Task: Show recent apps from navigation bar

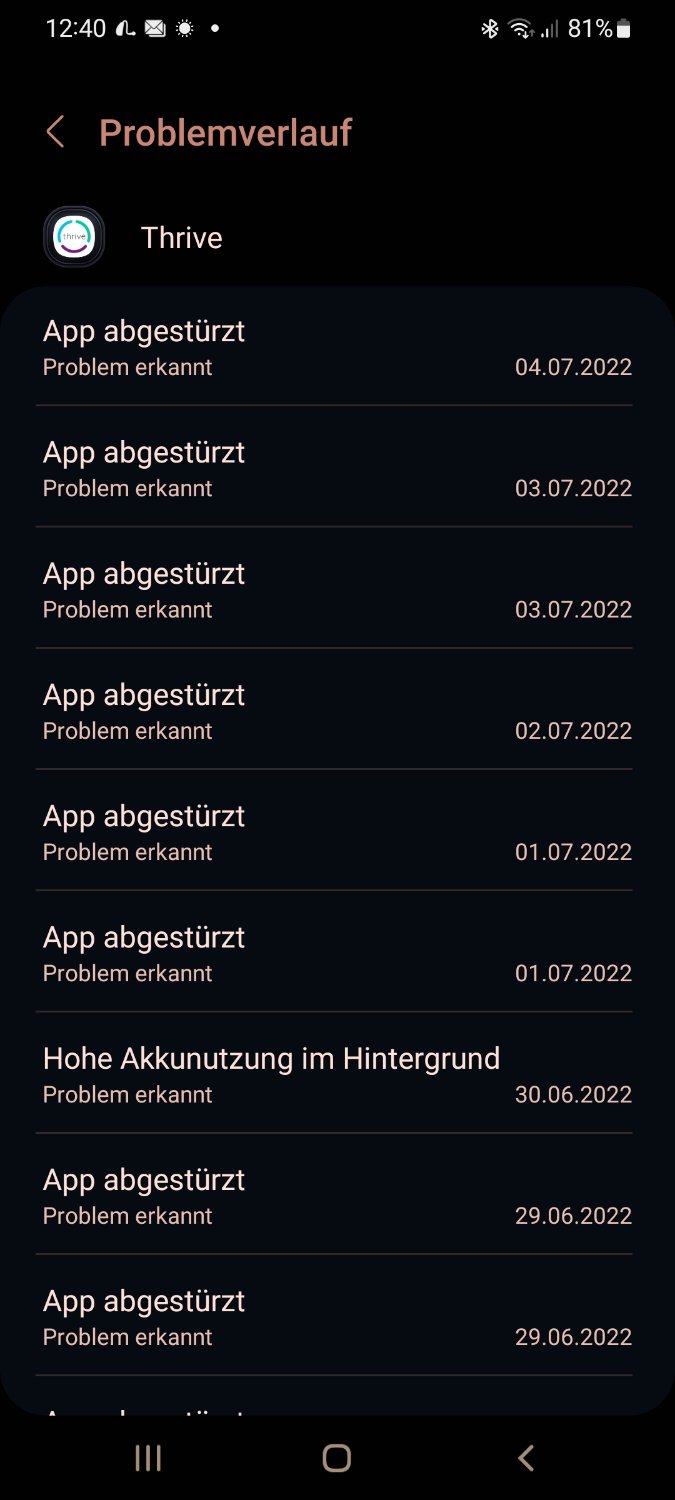Action: (x=148, y=1458)
